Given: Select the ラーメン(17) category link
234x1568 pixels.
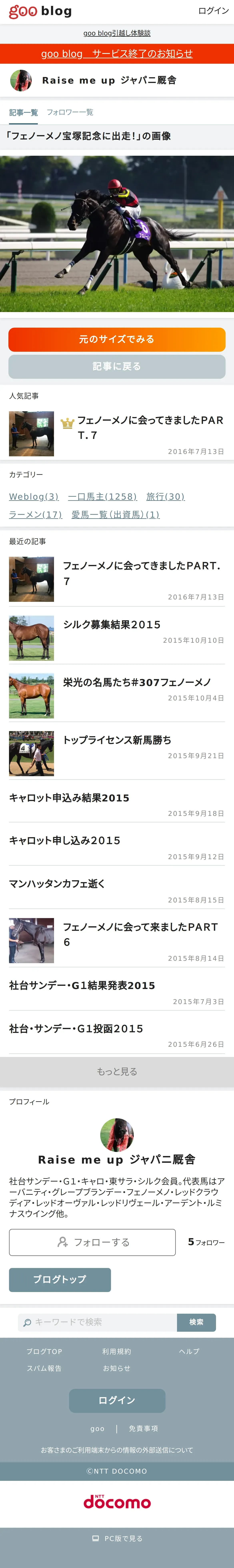Looking at the screenshot, I should (x=35, y=514).
